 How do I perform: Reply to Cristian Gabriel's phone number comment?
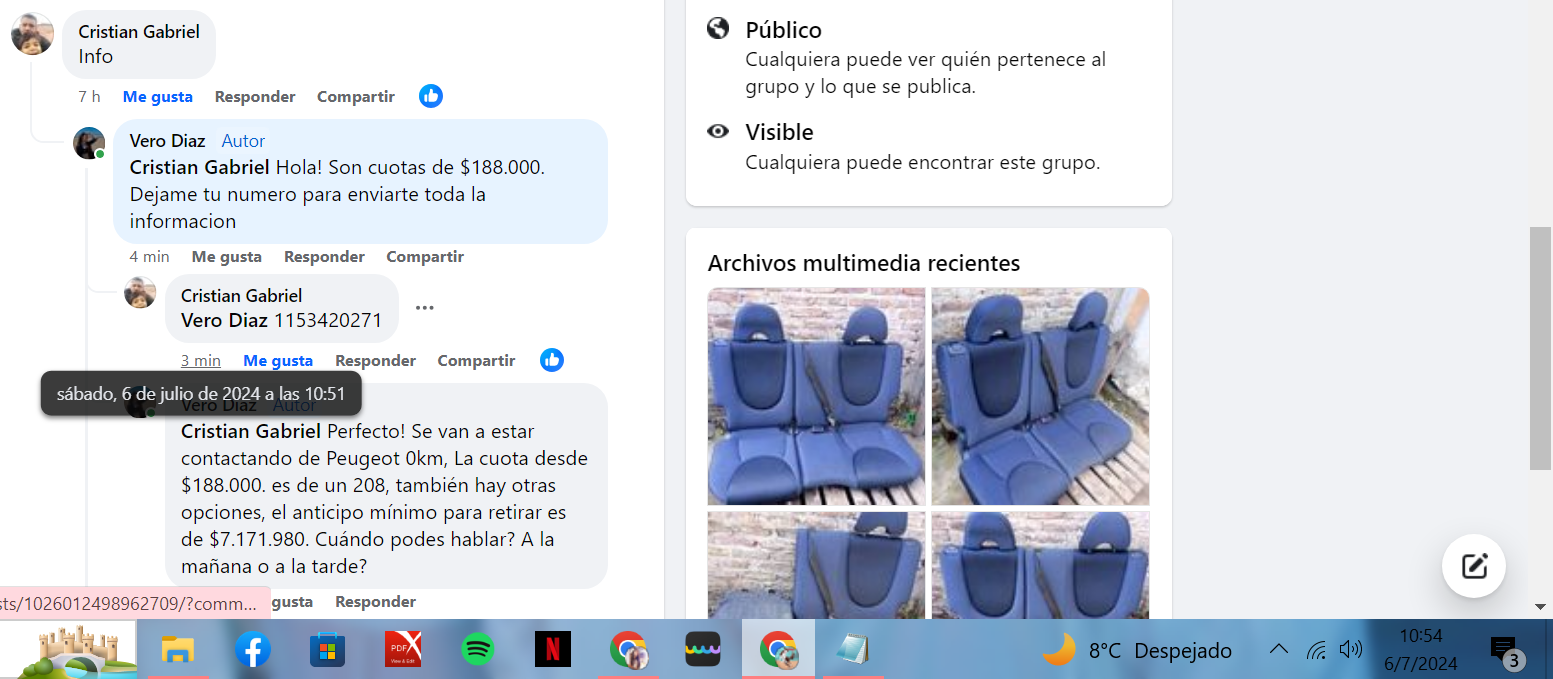(x=375, y=361)
